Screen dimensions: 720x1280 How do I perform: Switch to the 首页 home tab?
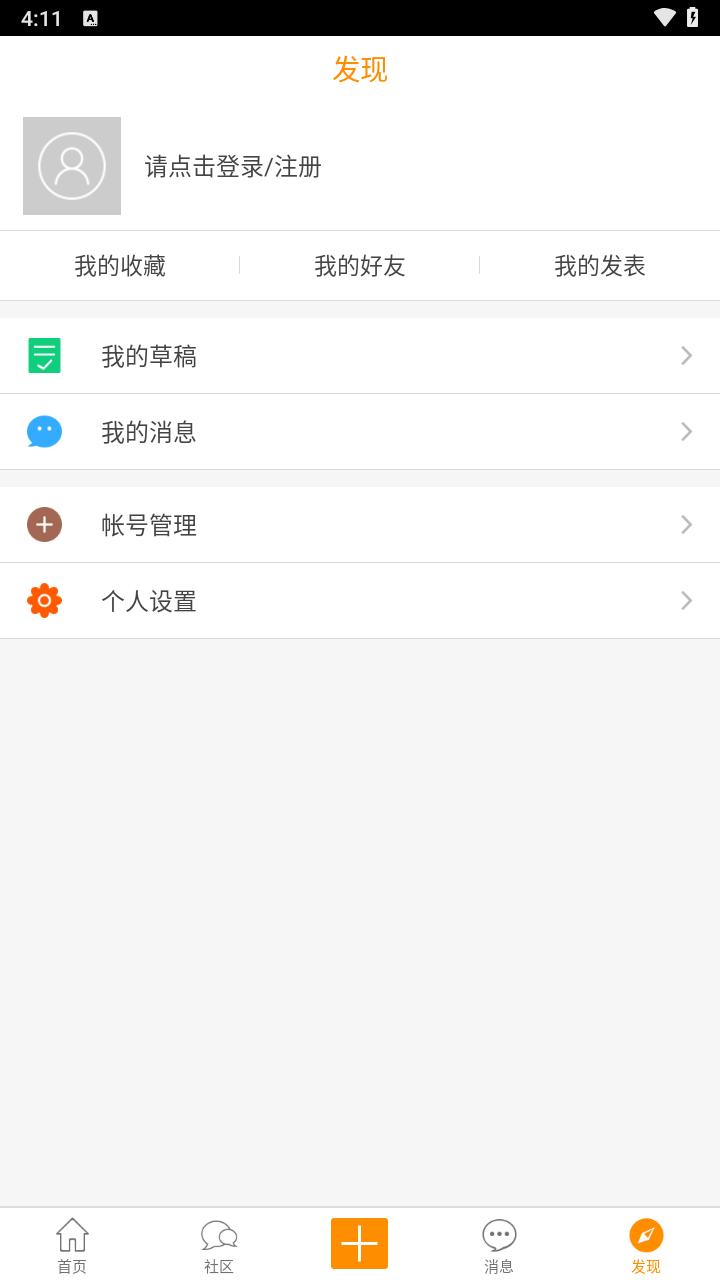tap(72, 1245)
